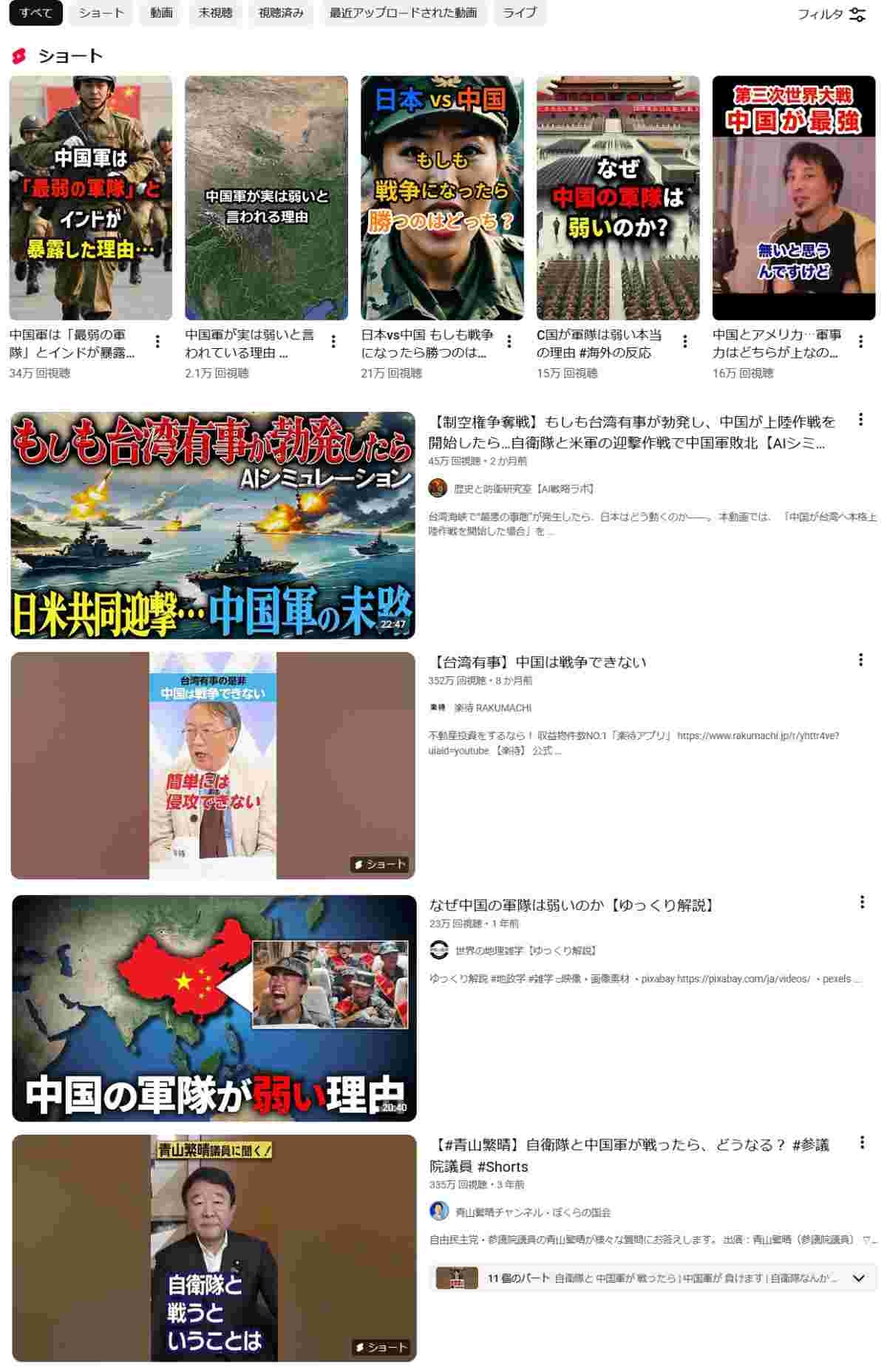Open more options for 【台湾有事】中国は戦争できない

click(860, 659)
